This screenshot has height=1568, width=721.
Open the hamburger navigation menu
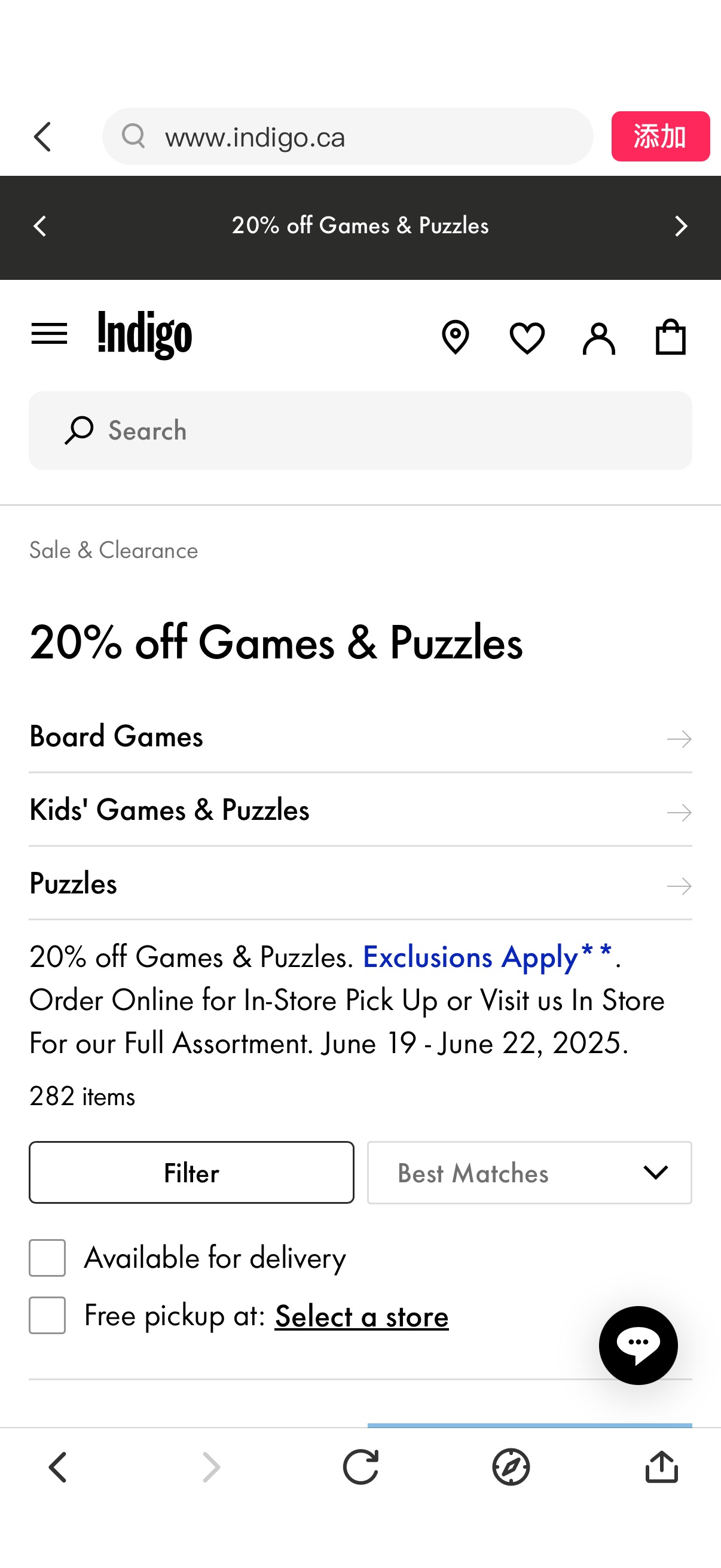click(48, 334)
